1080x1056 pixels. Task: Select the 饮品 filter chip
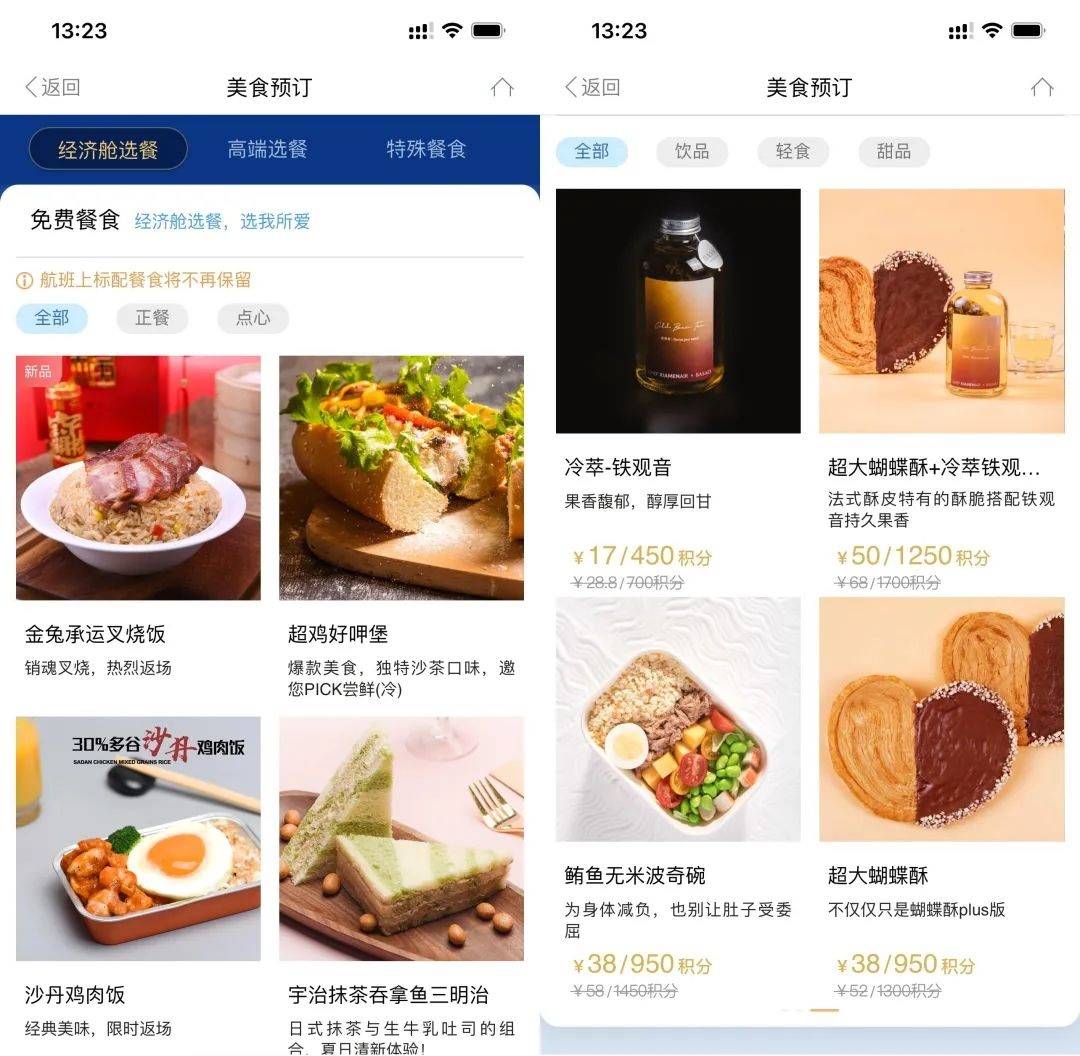692,152
